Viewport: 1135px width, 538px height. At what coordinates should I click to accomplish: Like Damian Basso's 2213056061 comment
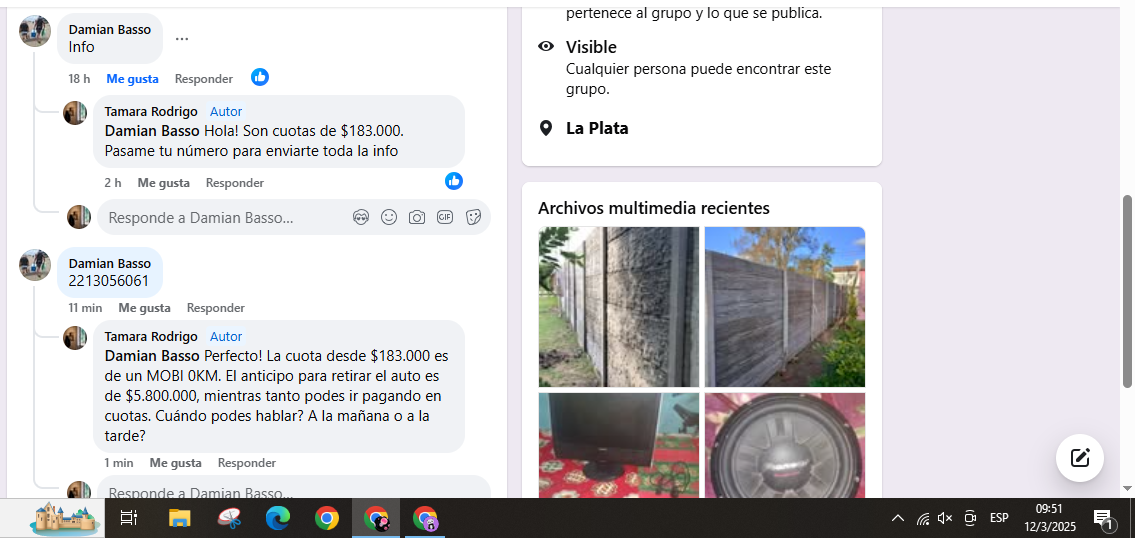(x=144, y=307)
